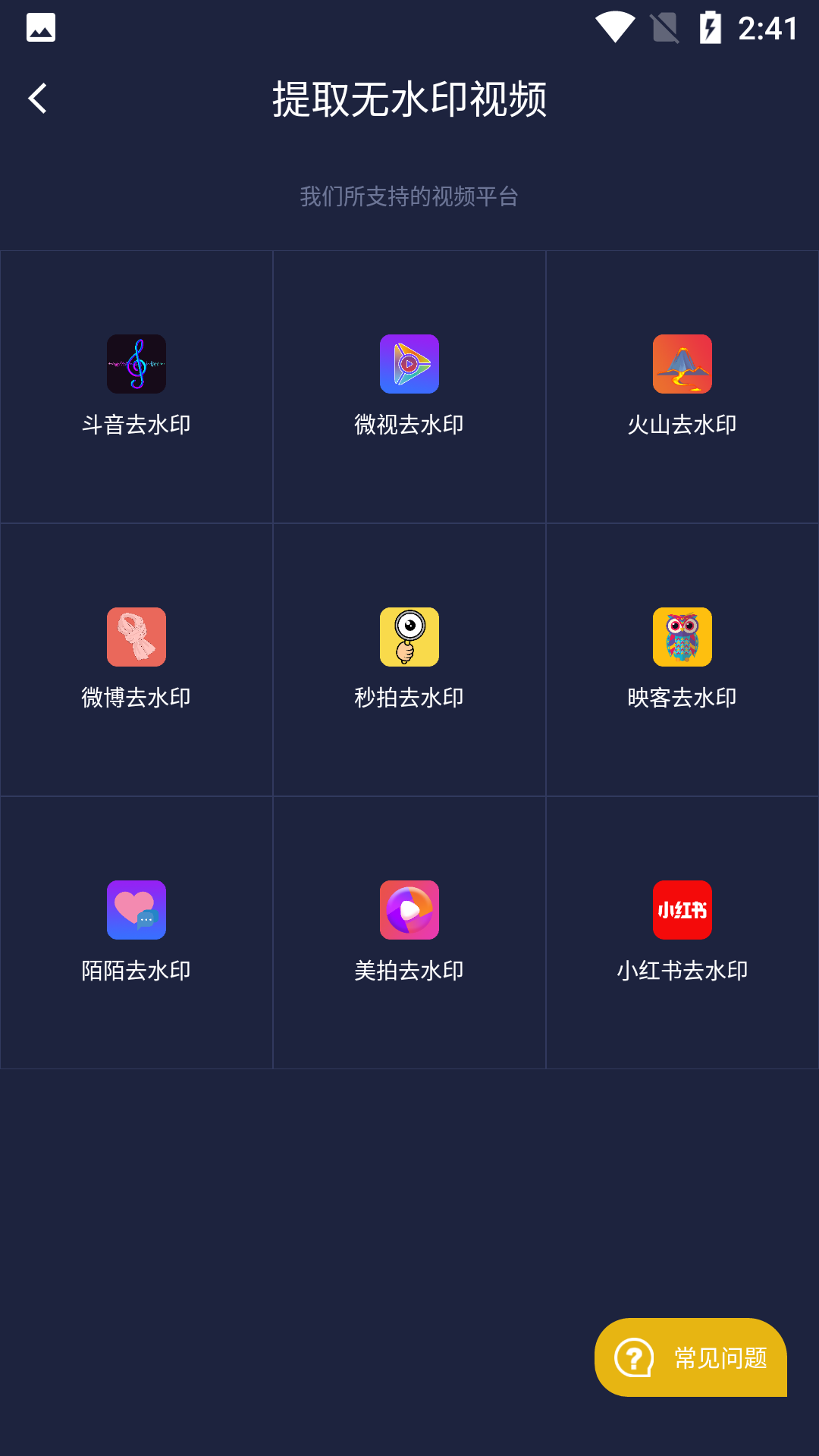
Task: Open 斗音去水印 tool
Action: pyautogui.click(x=136, y=386)
